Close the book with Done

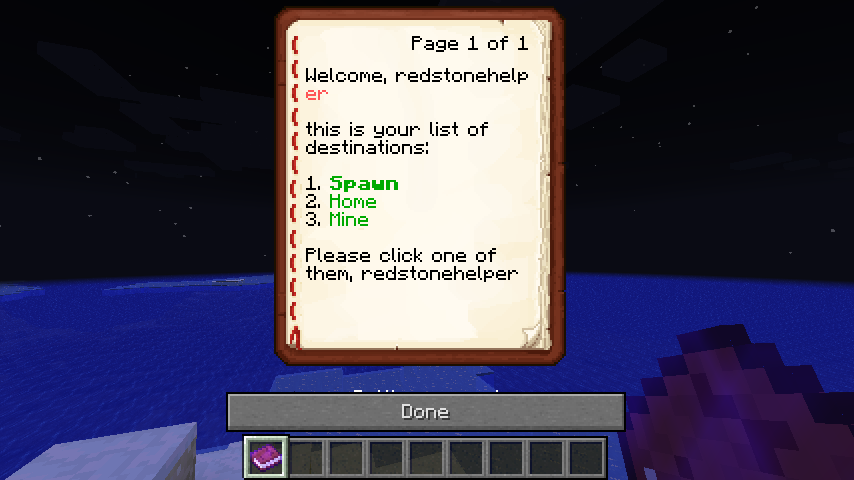tap(425, 412)
